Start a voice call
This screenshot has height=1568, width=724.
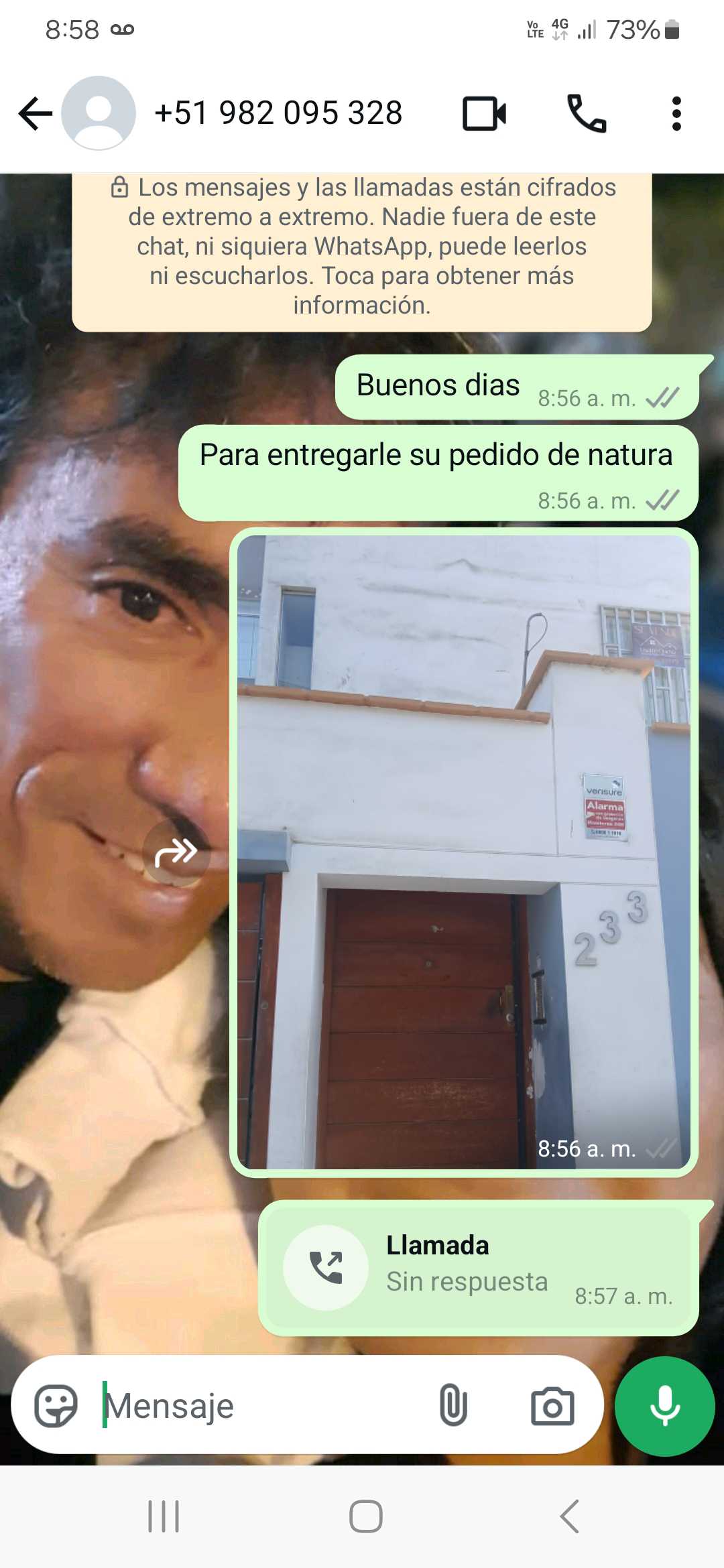(x=587, y=113)
